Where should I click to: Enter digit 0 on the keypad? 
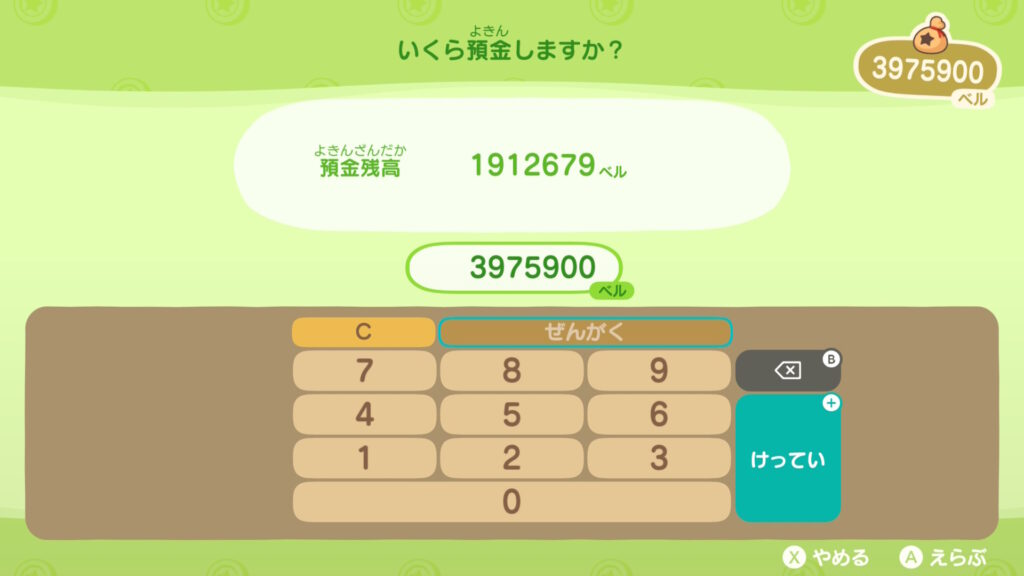pyautogui.click(x=511, y=502)
